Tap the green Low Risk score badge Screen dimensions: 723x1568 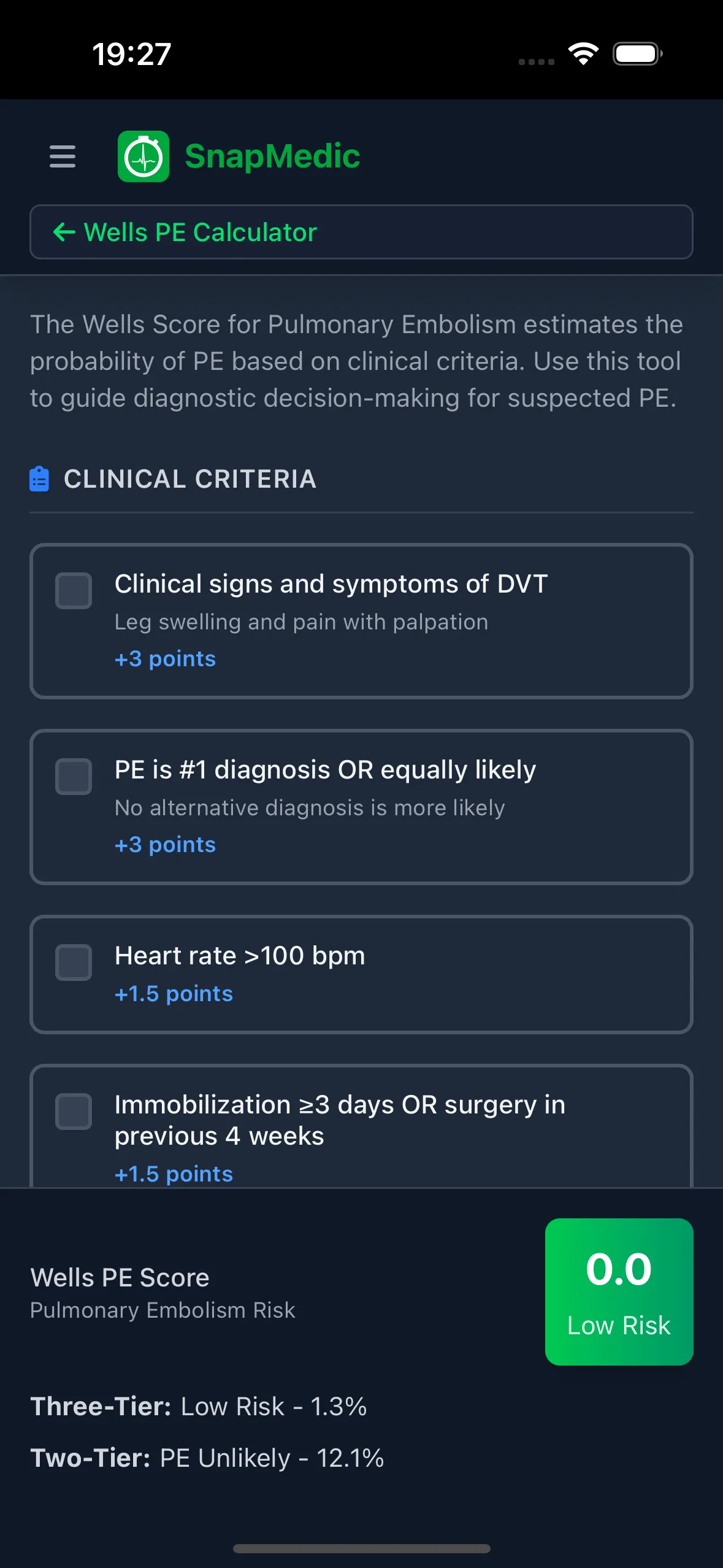[x=619, y=1293]
